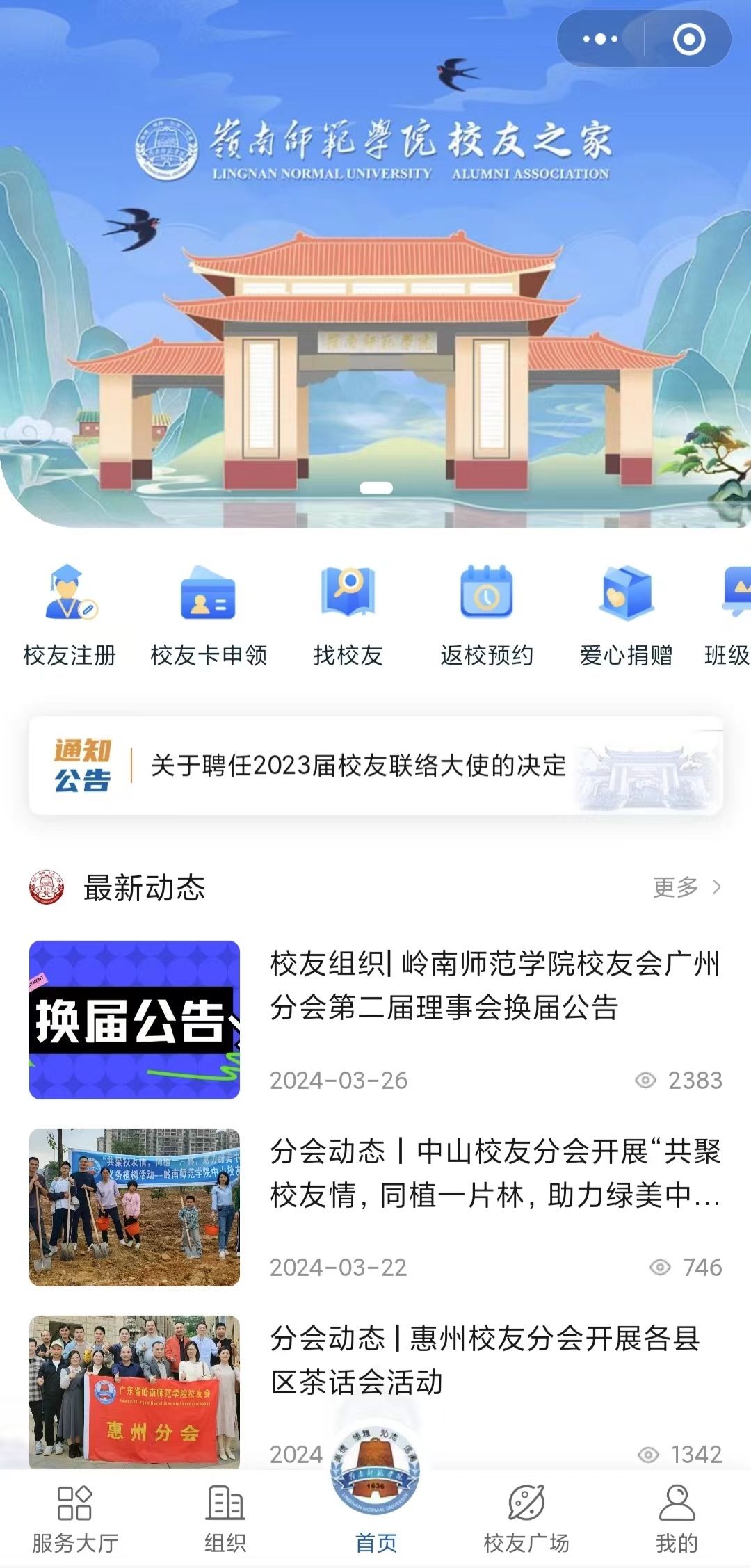Image resolution: width=751 pixels, height=1568 pixels.
Task: Go to the 首页 home tab
Action: [x=375, y=1516]
